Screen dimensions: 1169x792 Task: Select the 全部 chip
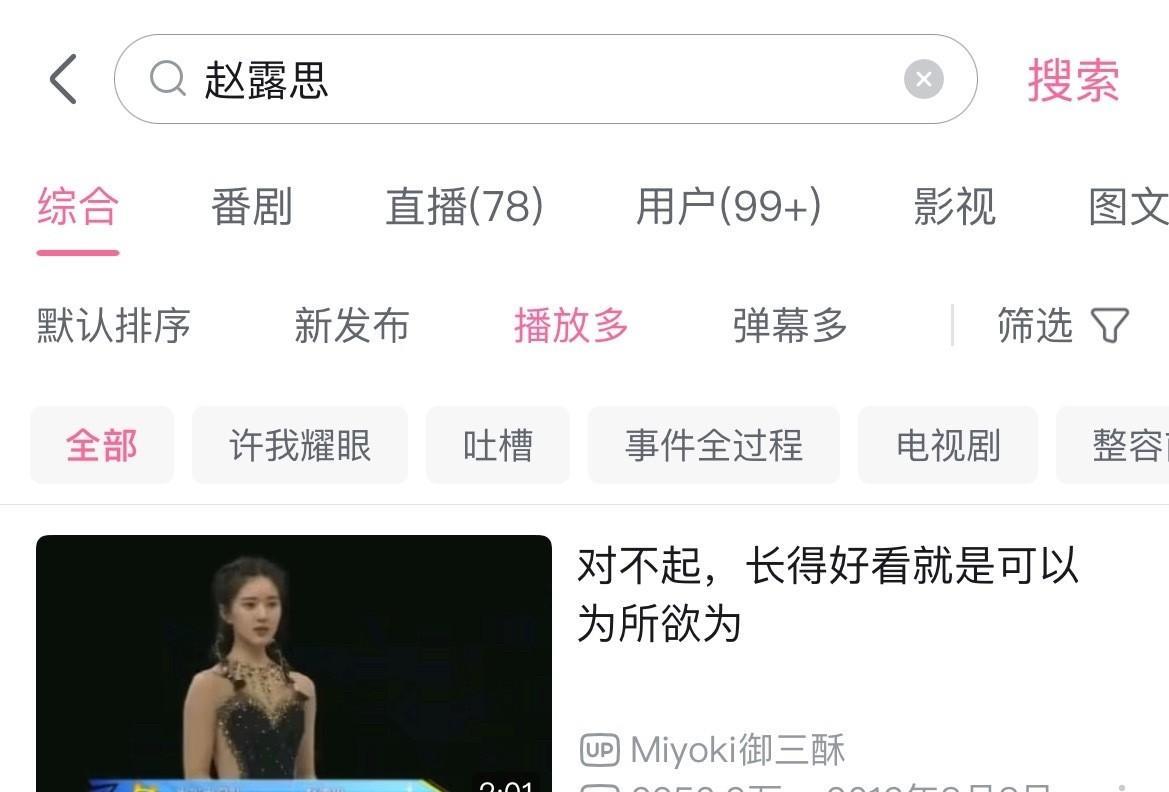point(102,445)
